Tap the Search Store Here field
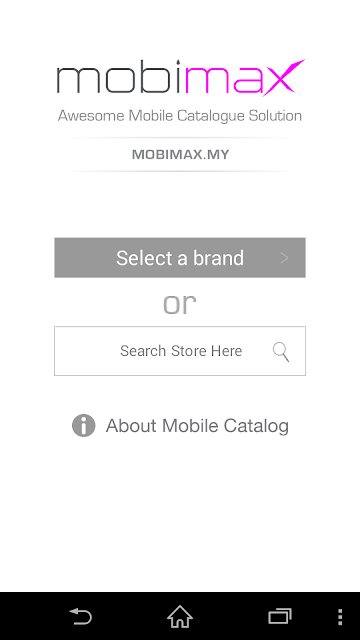Screen dimensions: 360x640 coord(180,351)
